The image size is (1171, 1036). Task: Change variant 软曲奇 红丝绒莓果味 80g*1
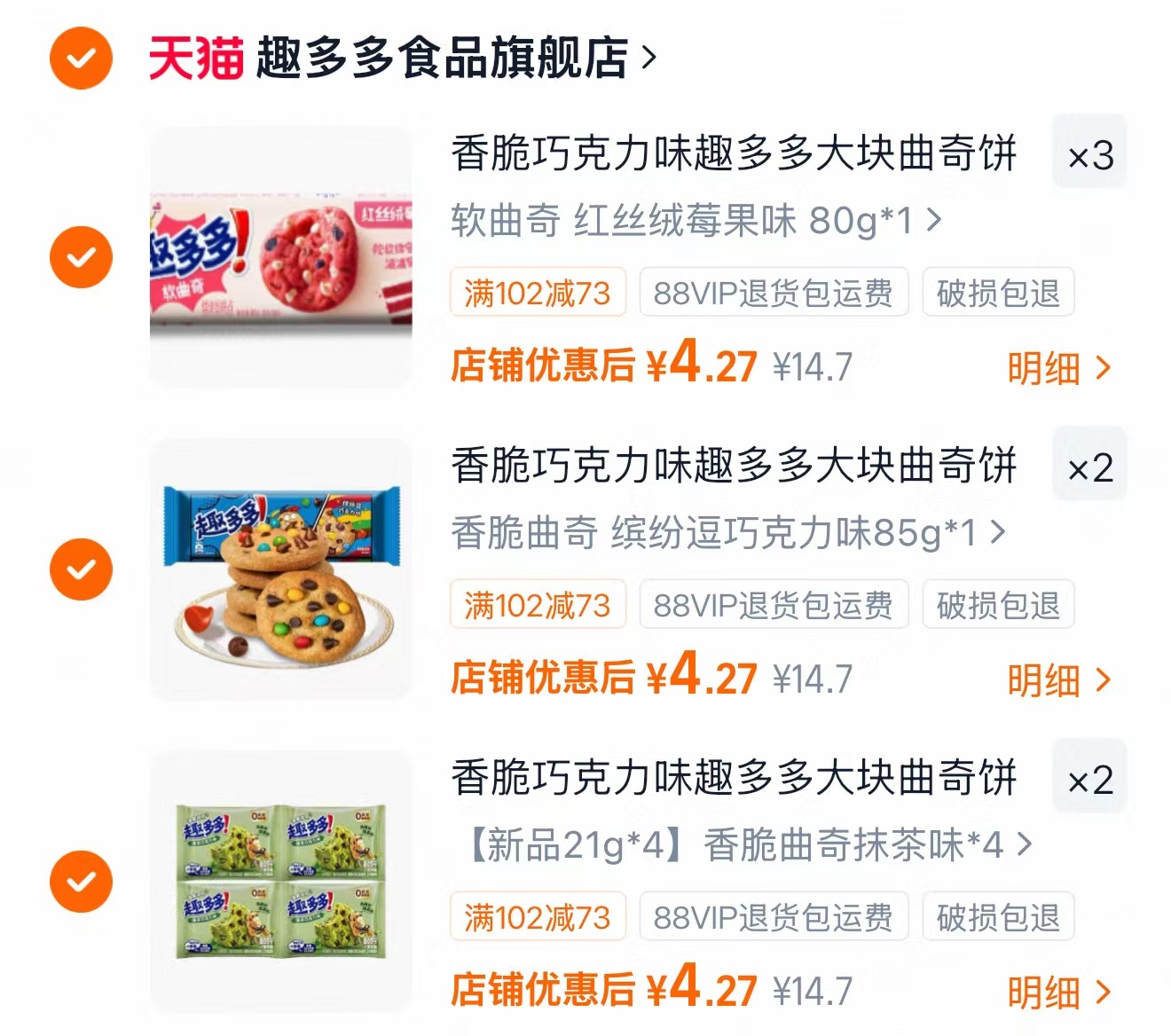pos(696,220)
